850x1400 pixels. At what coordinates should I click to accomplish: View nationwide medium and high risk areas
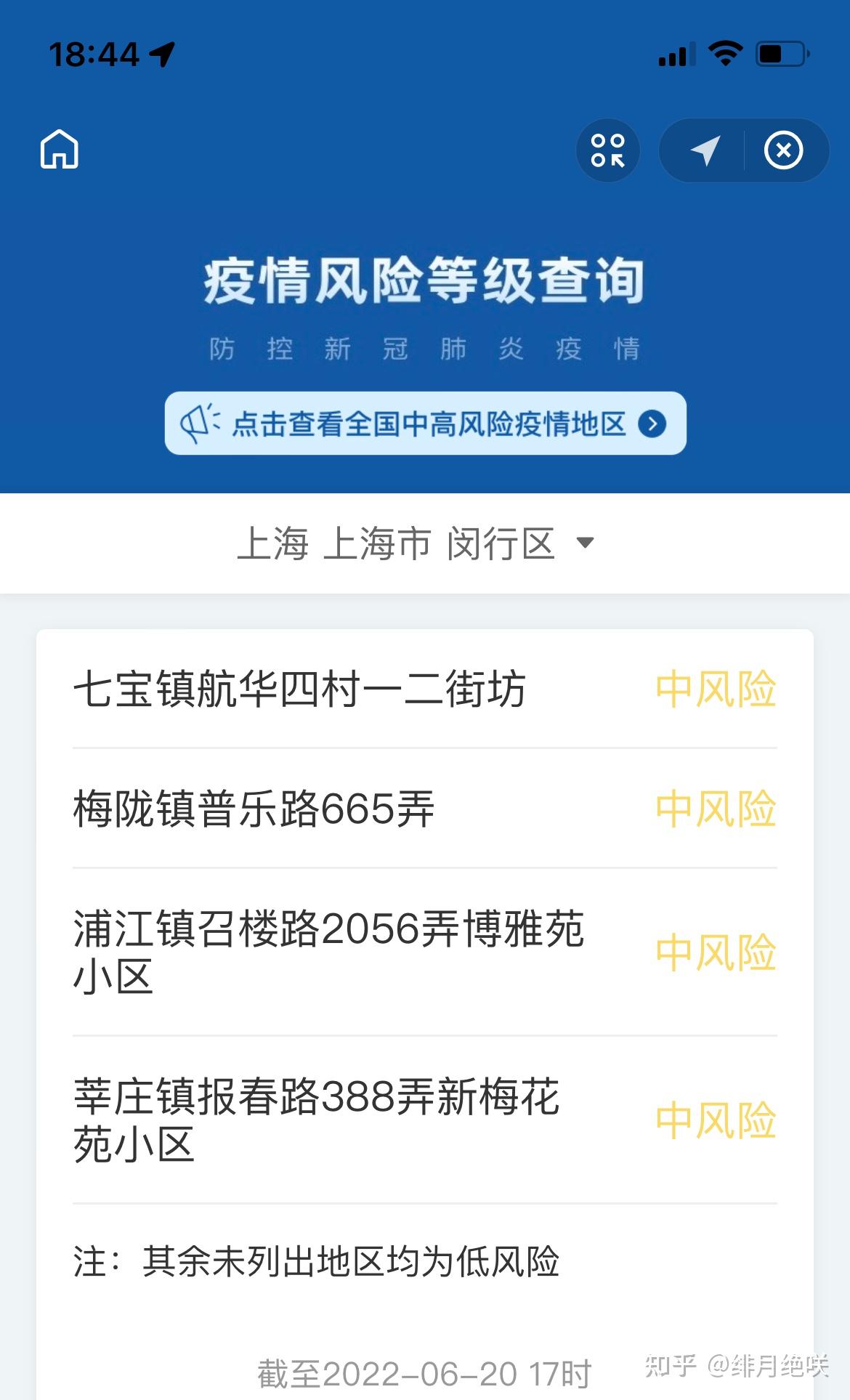[425, 424]
